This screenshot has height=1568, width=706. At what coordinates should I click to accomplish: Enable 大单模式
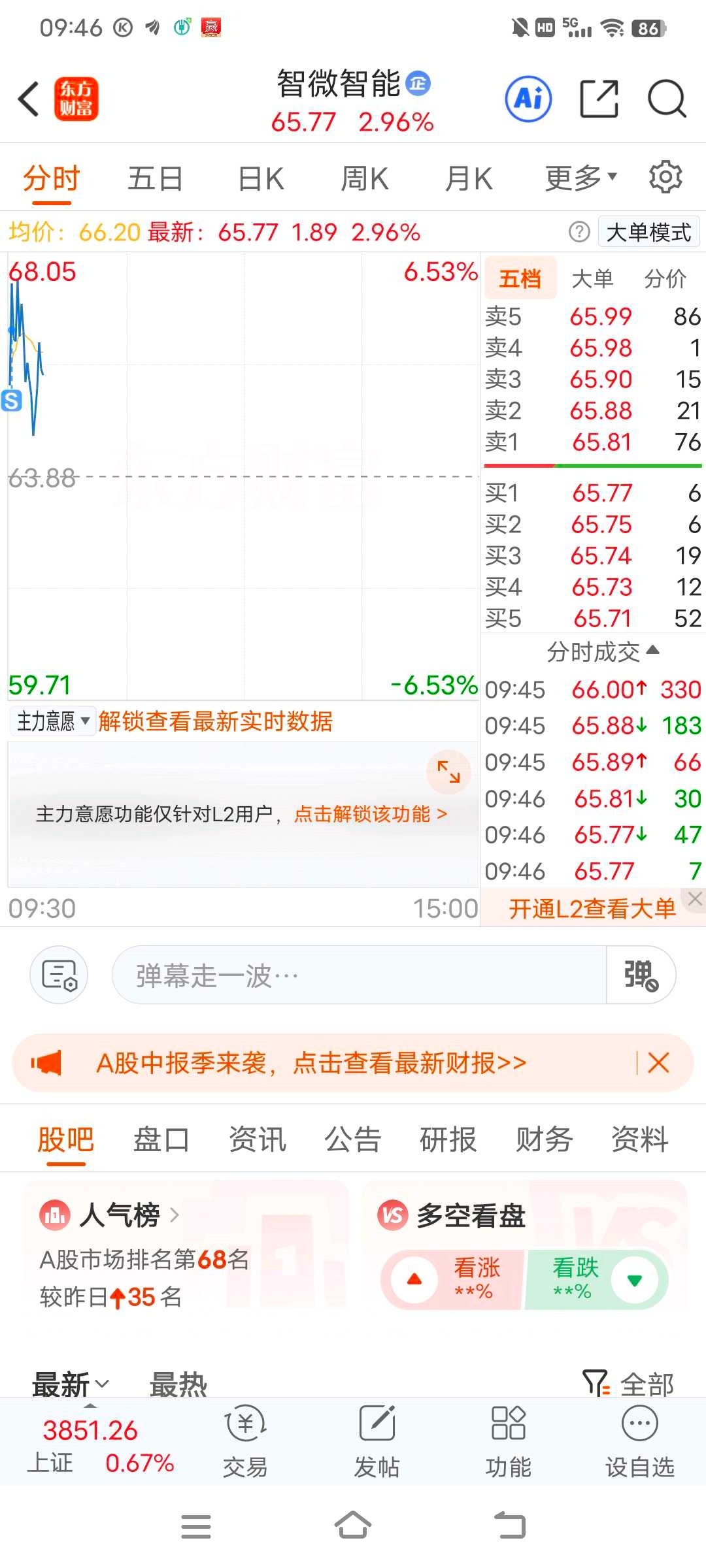648,232
